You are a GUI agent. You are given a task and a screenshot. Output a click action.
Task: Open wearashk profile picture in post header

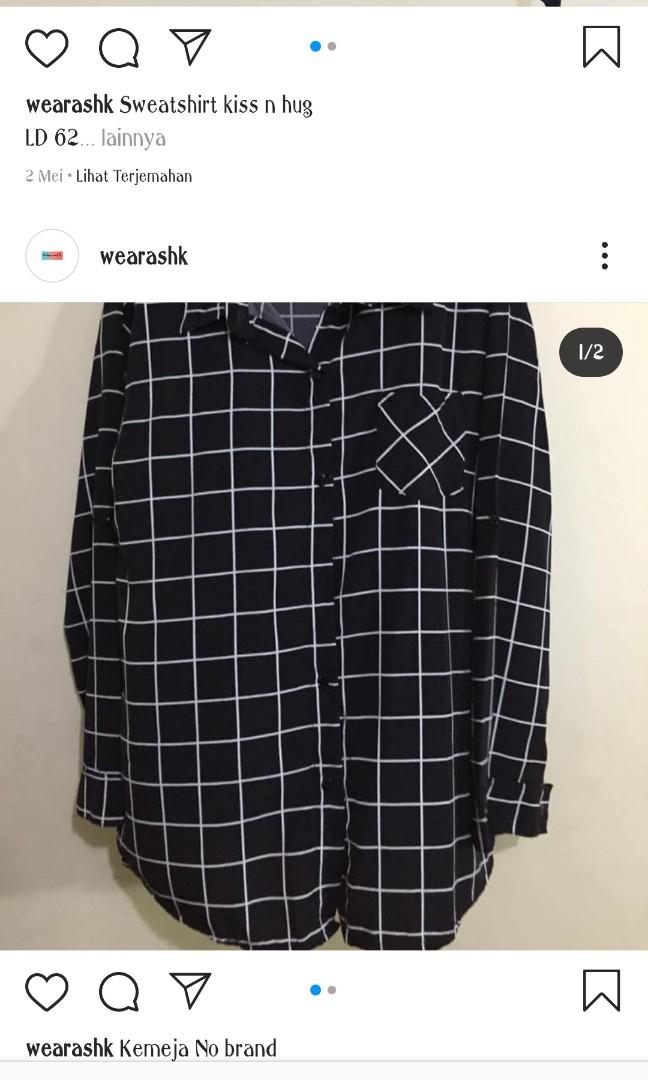[52, 256]
